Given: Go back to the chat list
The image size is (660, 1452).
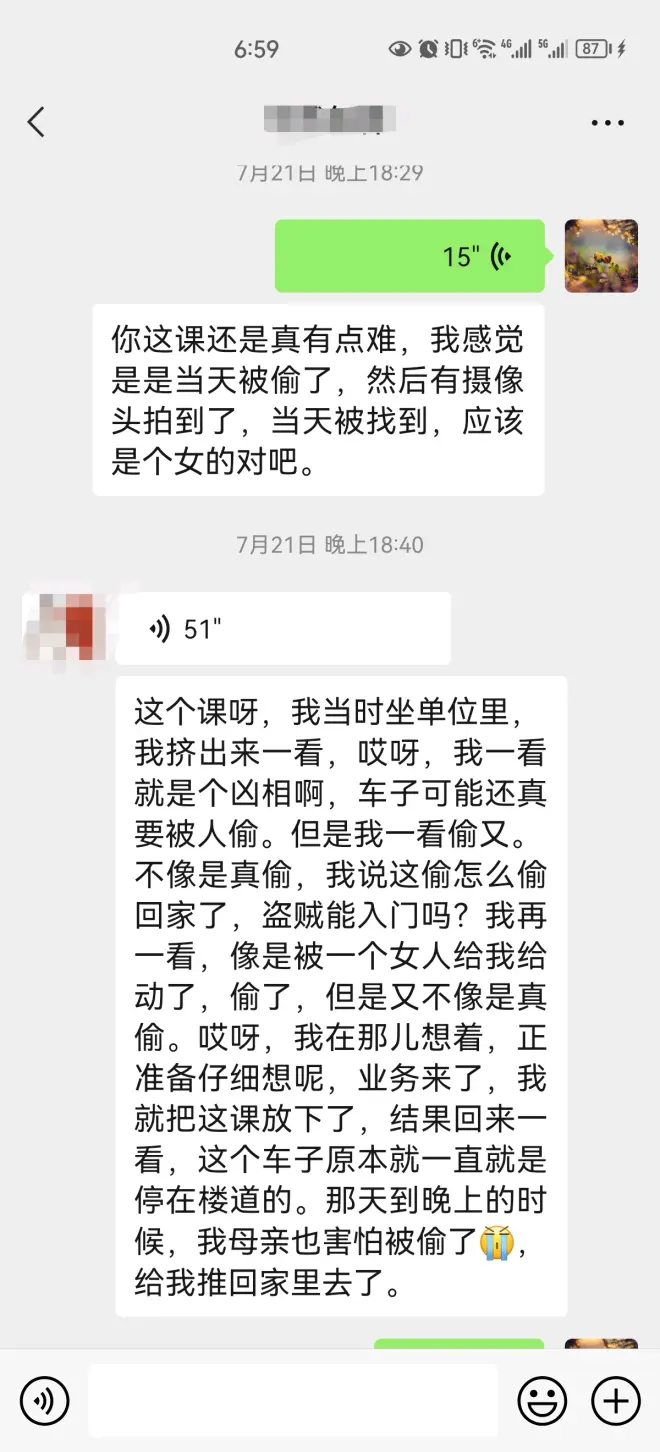Looking at the screenshot, I should point(36,123).
